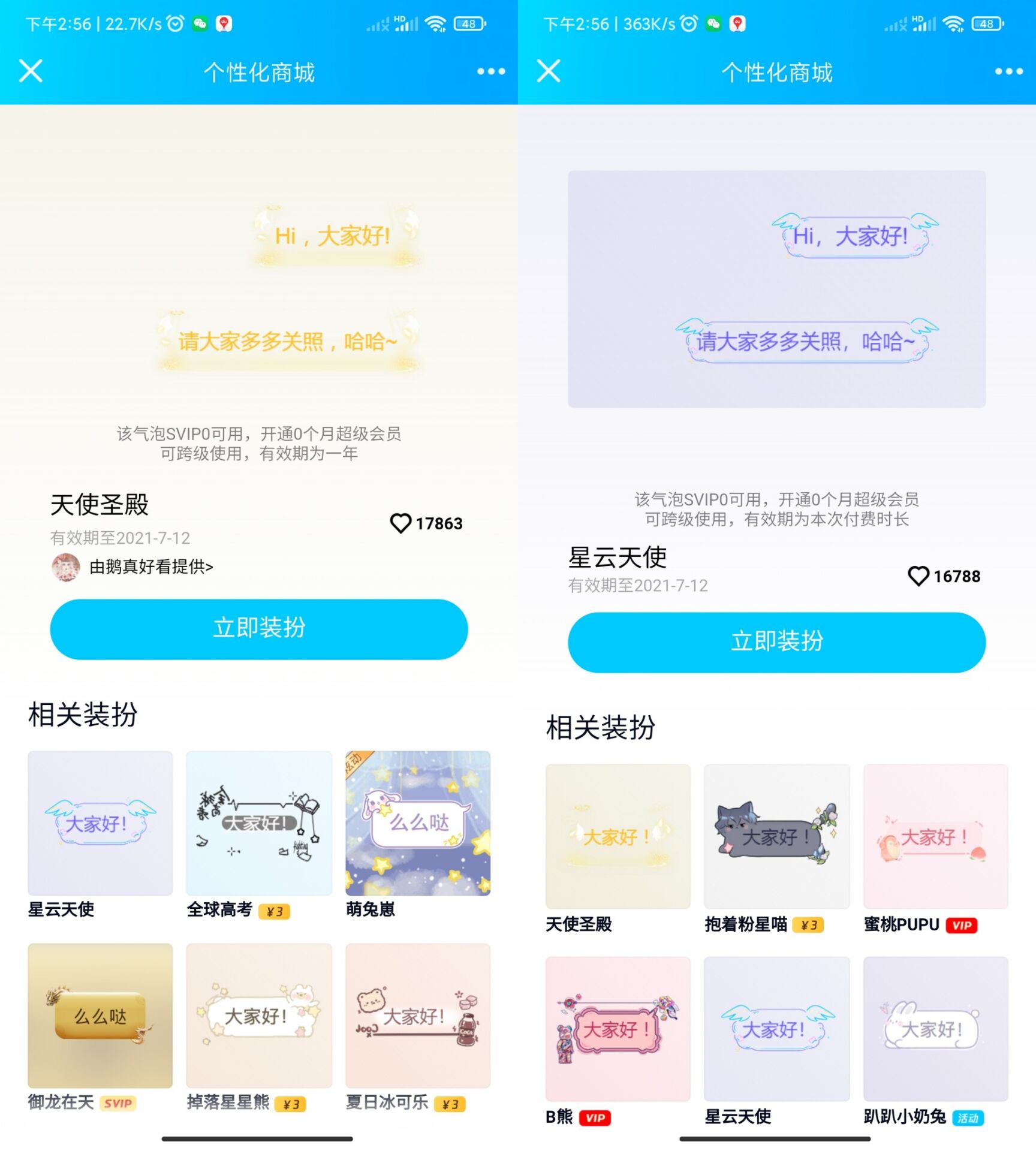Screen dimensions: 1036x1151
Task: Like the 星云天使 bubble with 16788 hearts
Action: click(918, 576)
